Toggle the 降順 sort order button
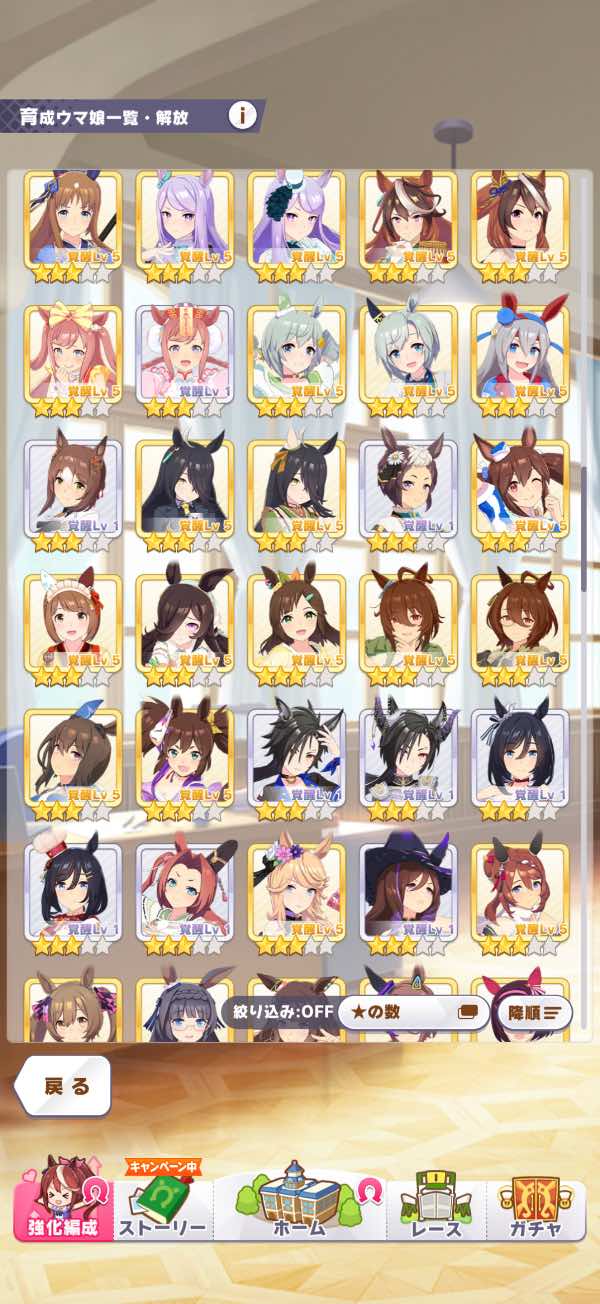 click(x=535, y=1012)
